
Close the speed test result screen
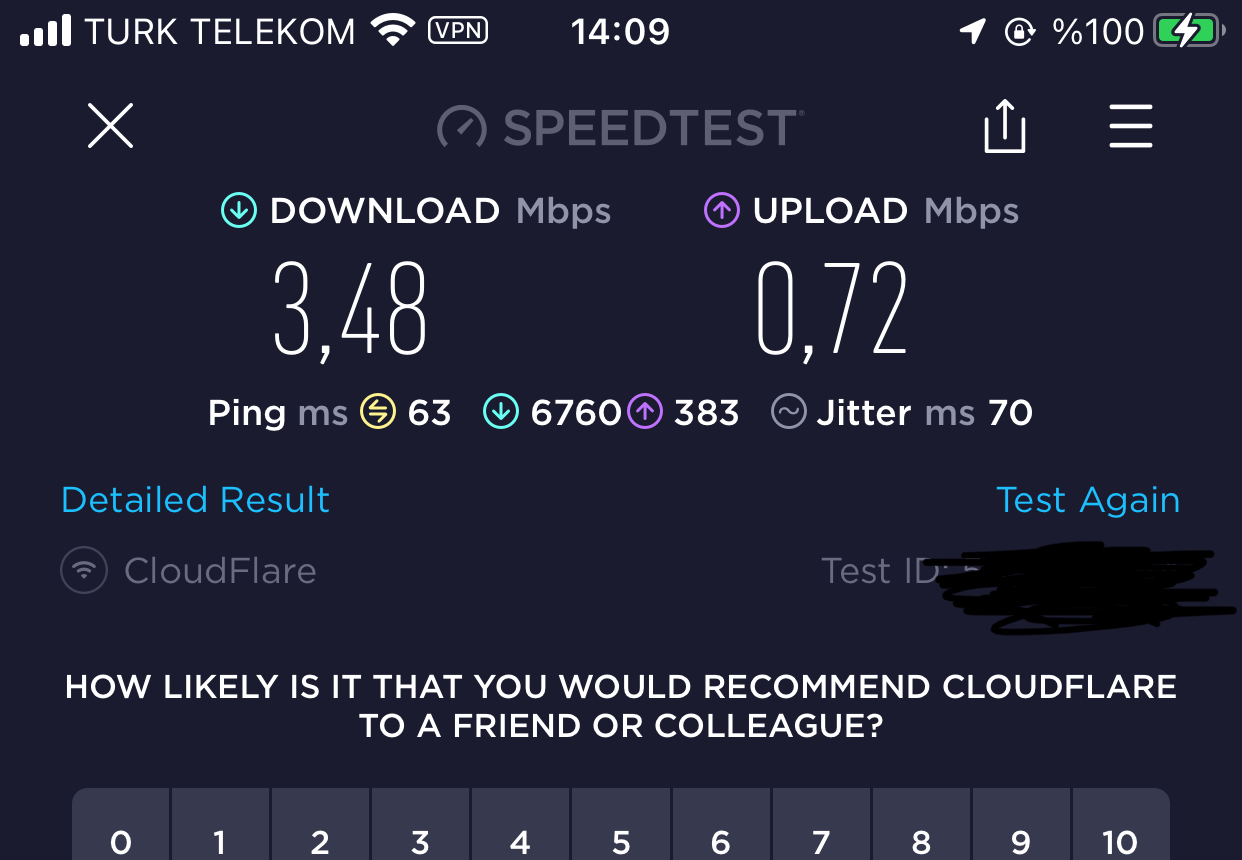(x=110, y=127)
